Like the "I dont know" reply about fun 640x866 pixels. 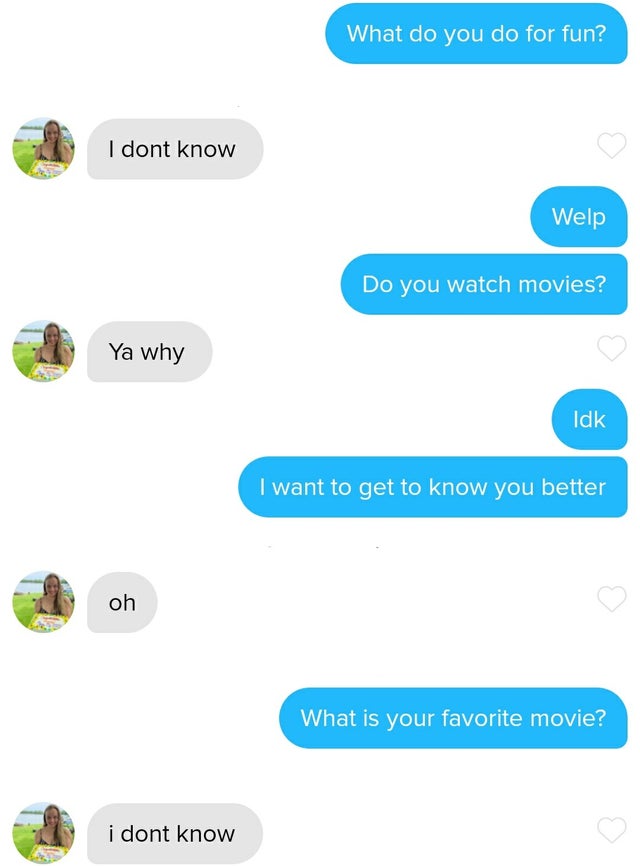click(611, 146)
